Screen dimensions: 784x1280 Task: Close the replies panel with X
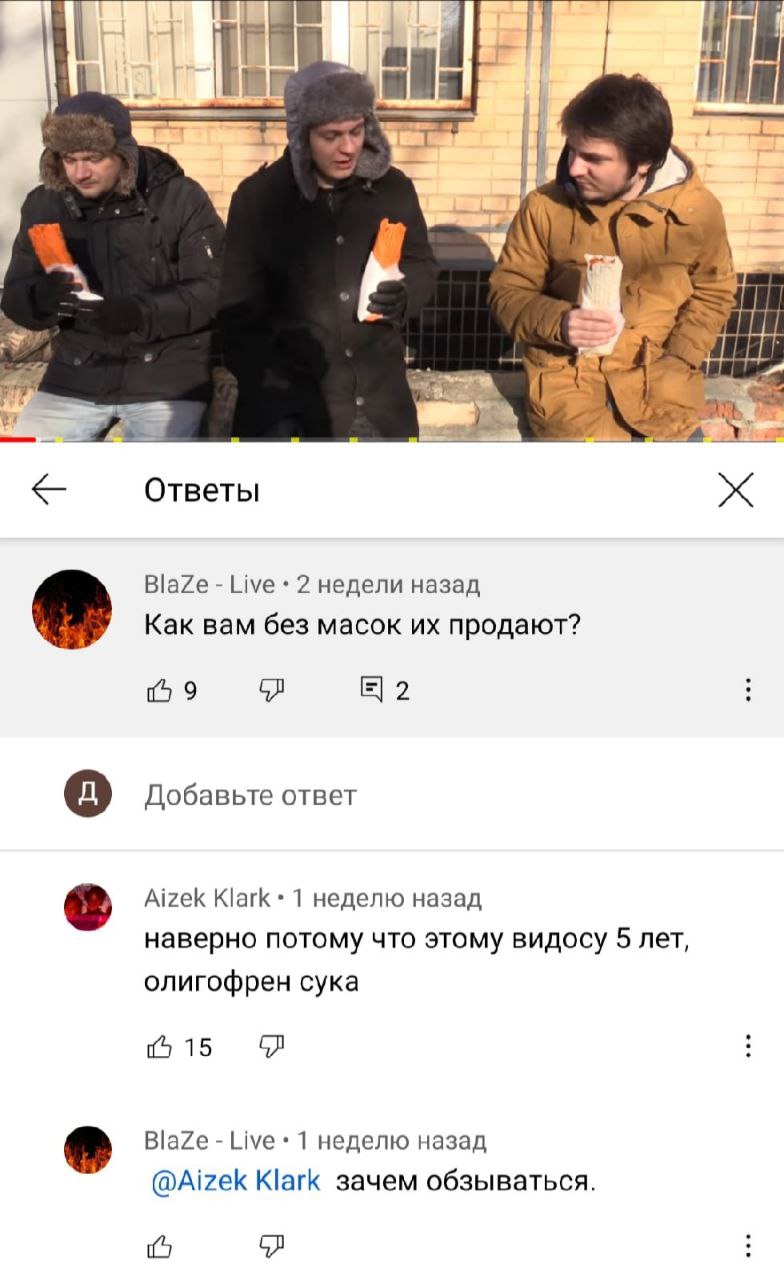[x=736, y=490]
